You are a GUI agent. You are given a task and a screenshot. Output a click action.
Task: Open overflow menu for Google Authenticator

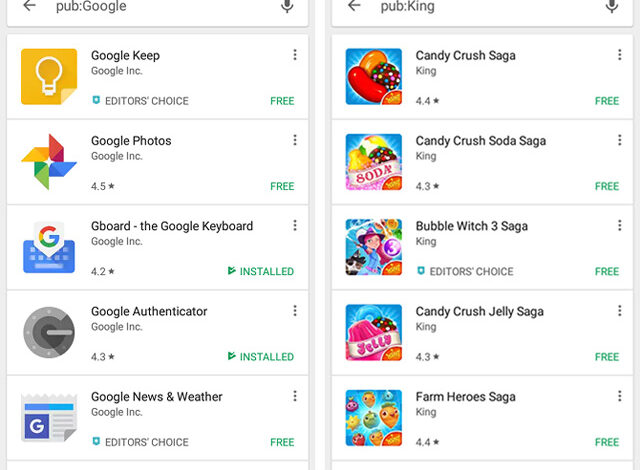(x=295, y=311)
